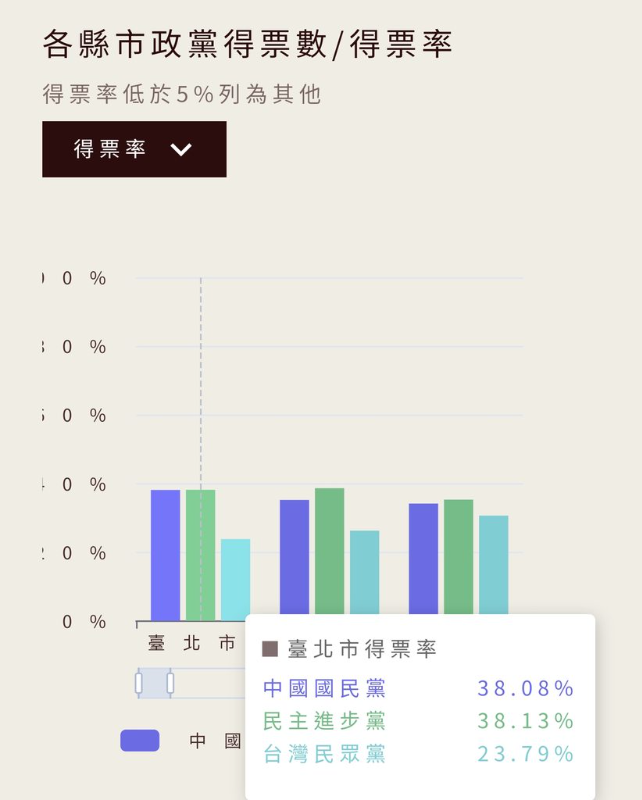
Task: Tap the 臺北市 purple KMT bar
Action: coord(165,553)
